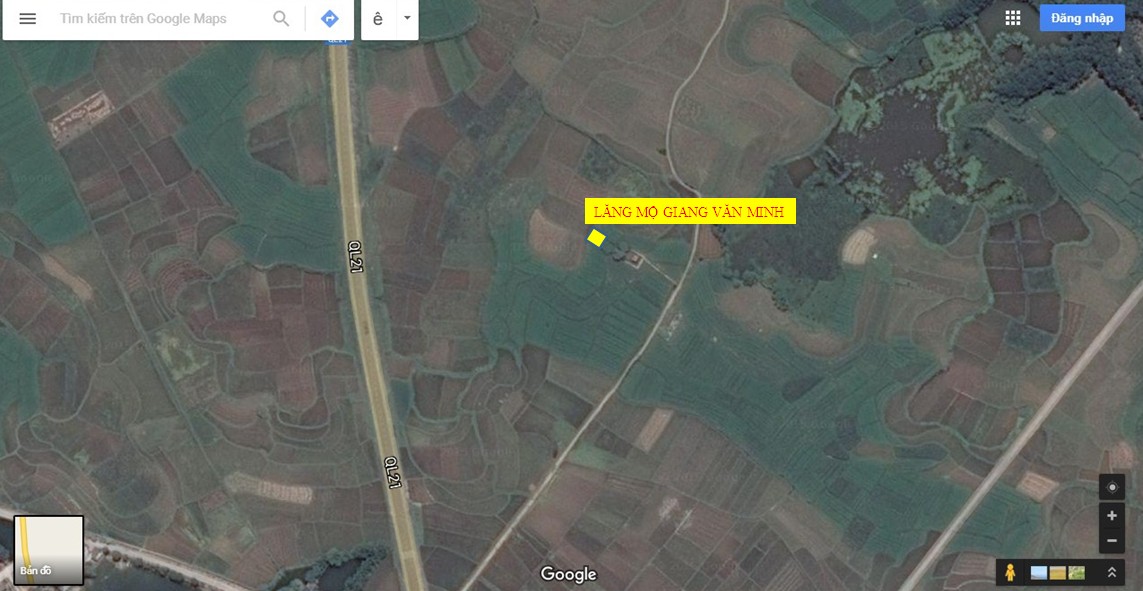This screenshot has height=591, width=1143.
Task: Expand the imagery strip with double chevron
Action: click(1112, 572)
